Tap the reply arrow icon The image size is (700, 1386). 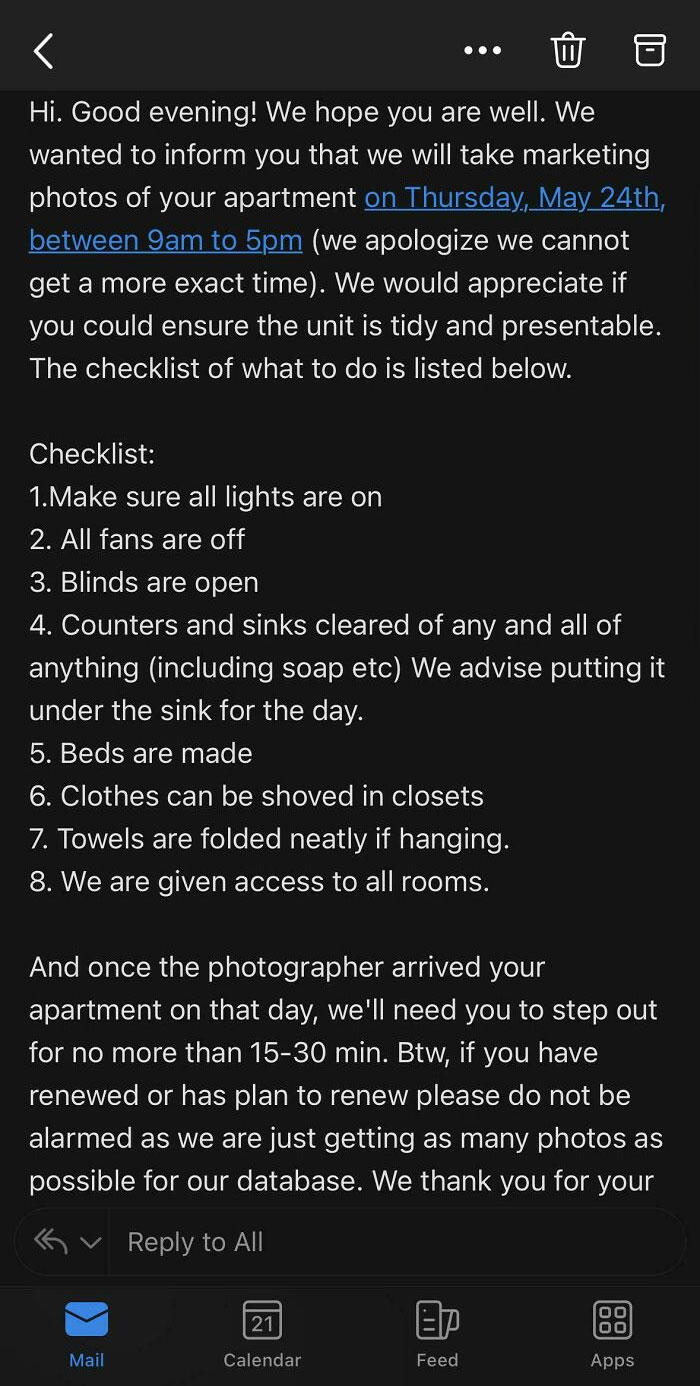point(50,1242)
